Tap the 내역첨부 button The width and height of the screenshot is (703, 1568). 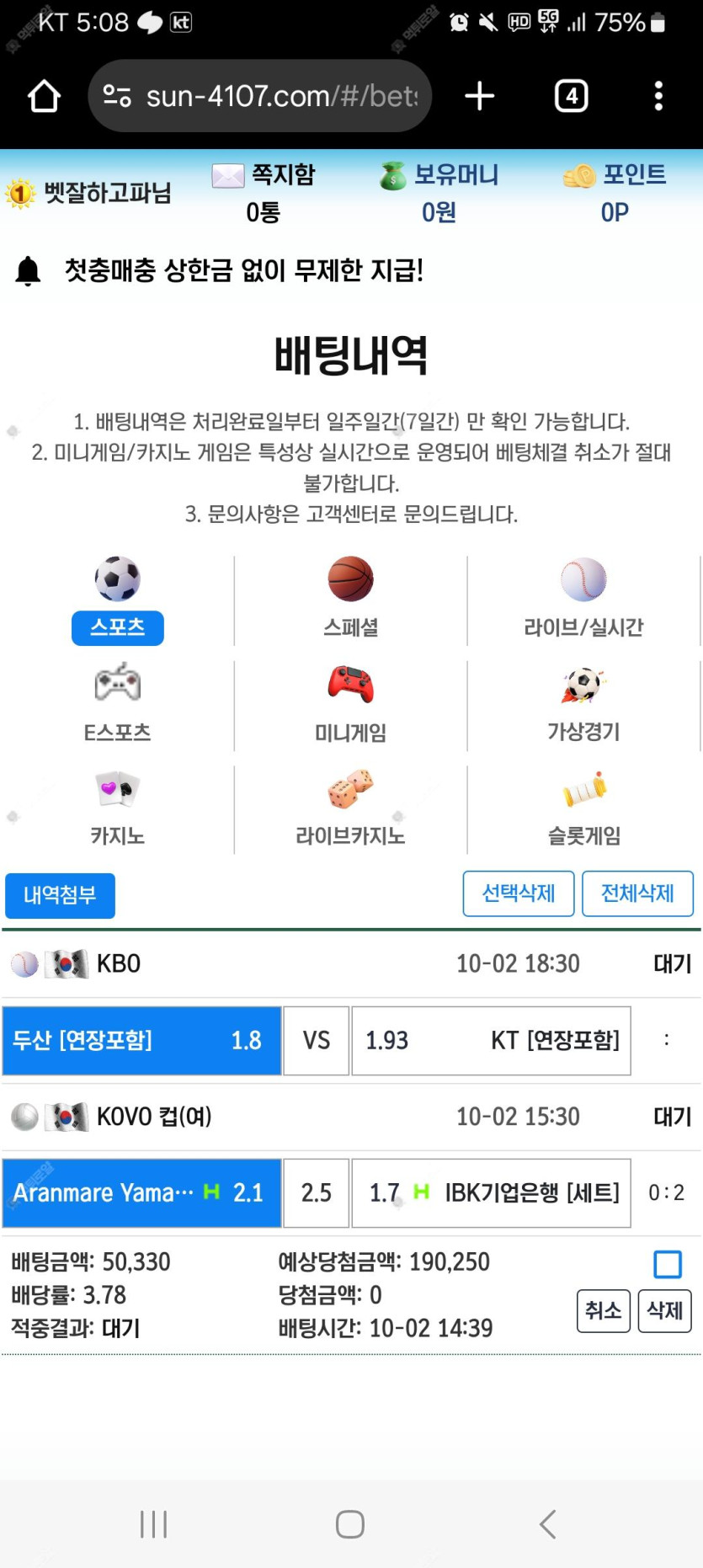click(x=60, y=895)
